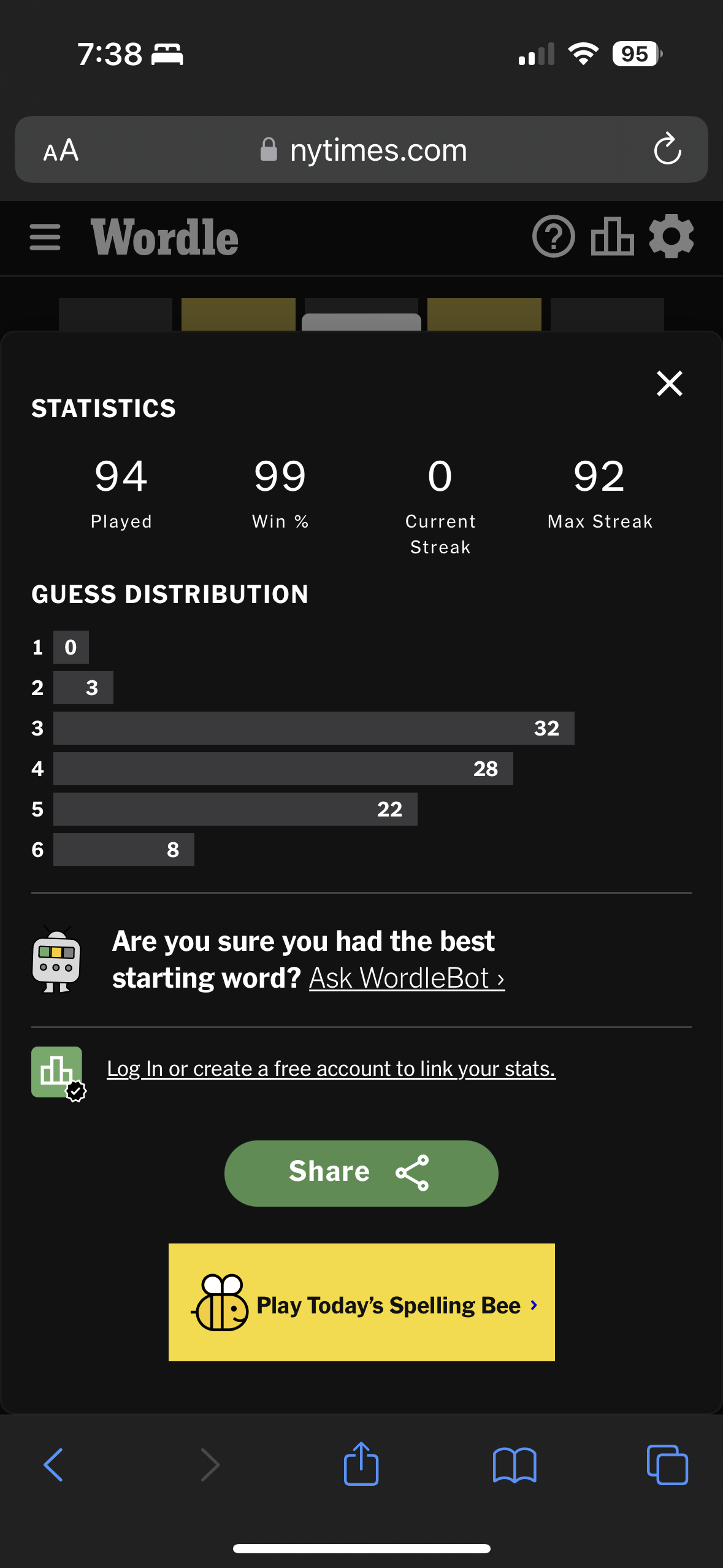Reload the nytimes.com page
723x1568 pixels.
667,150
